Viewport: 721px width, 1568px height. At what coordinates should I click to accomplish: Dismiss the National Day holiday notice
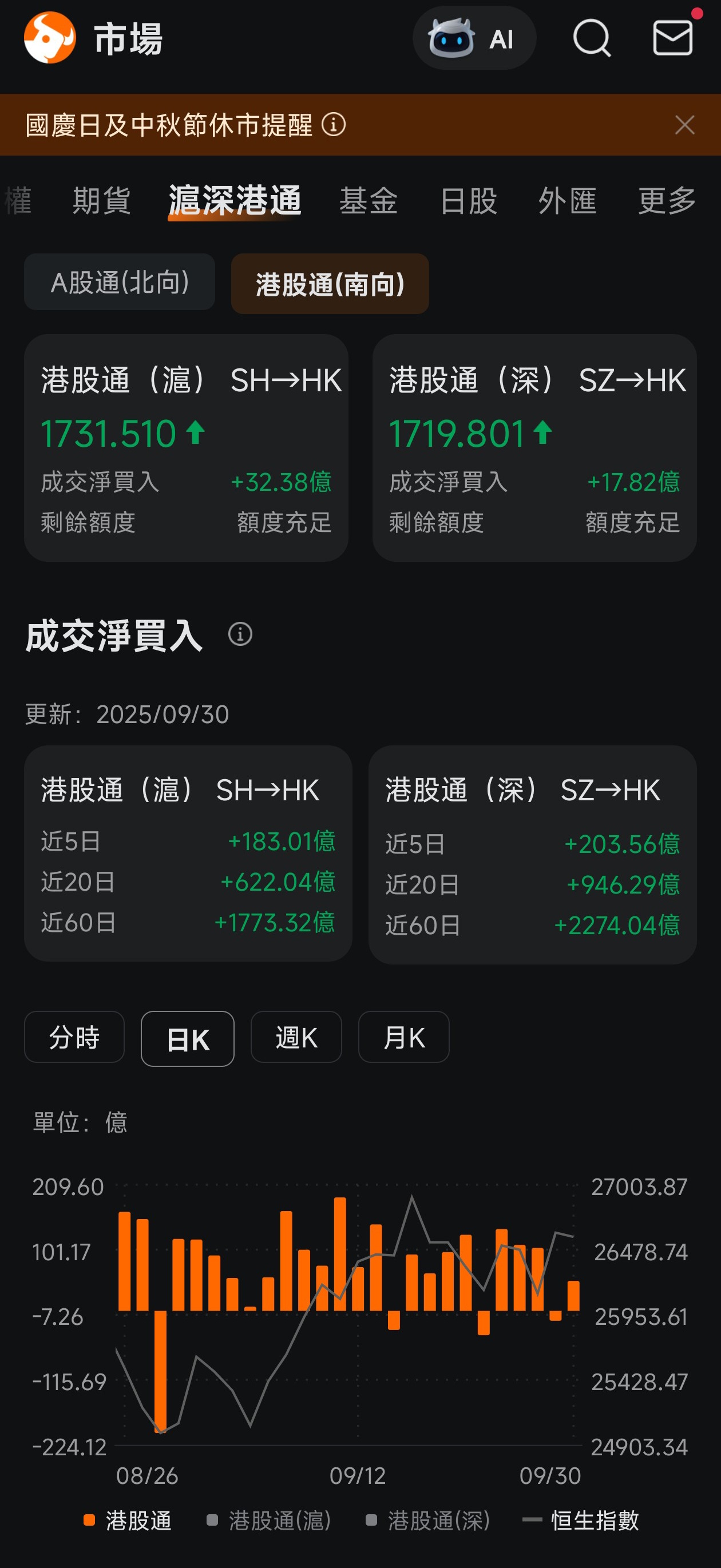pos(685,125)
